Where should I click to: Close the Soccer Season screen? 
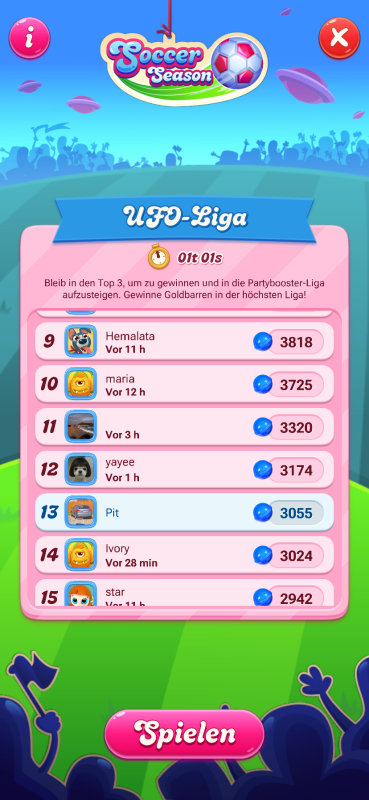339,38
